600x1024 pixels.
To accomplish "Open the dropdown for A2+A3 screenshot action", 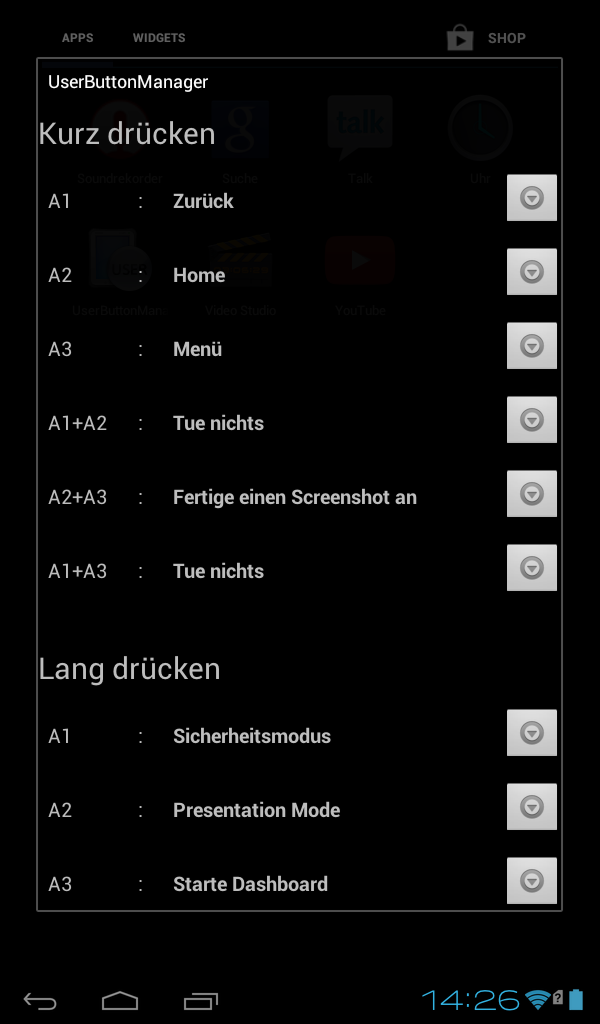I will pyautogui.click(x=531, y=494).
